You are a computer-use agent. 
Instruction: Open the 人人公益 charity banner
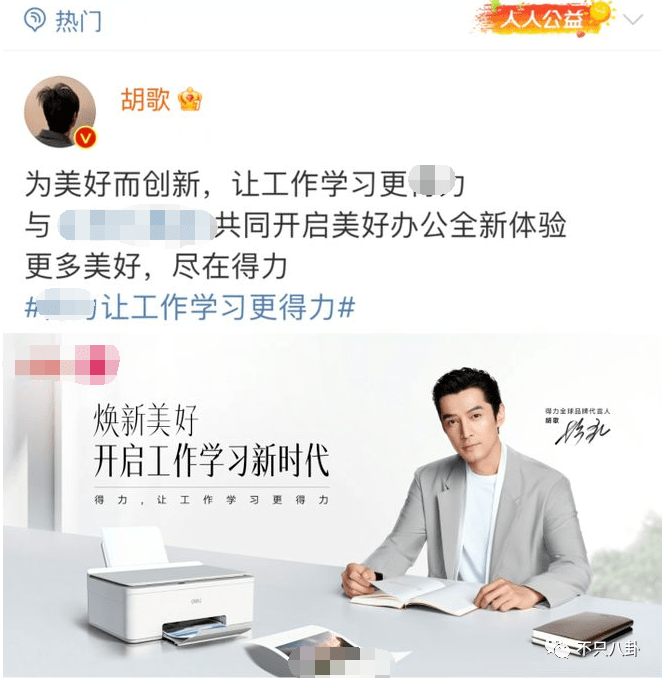pos(541,19)
